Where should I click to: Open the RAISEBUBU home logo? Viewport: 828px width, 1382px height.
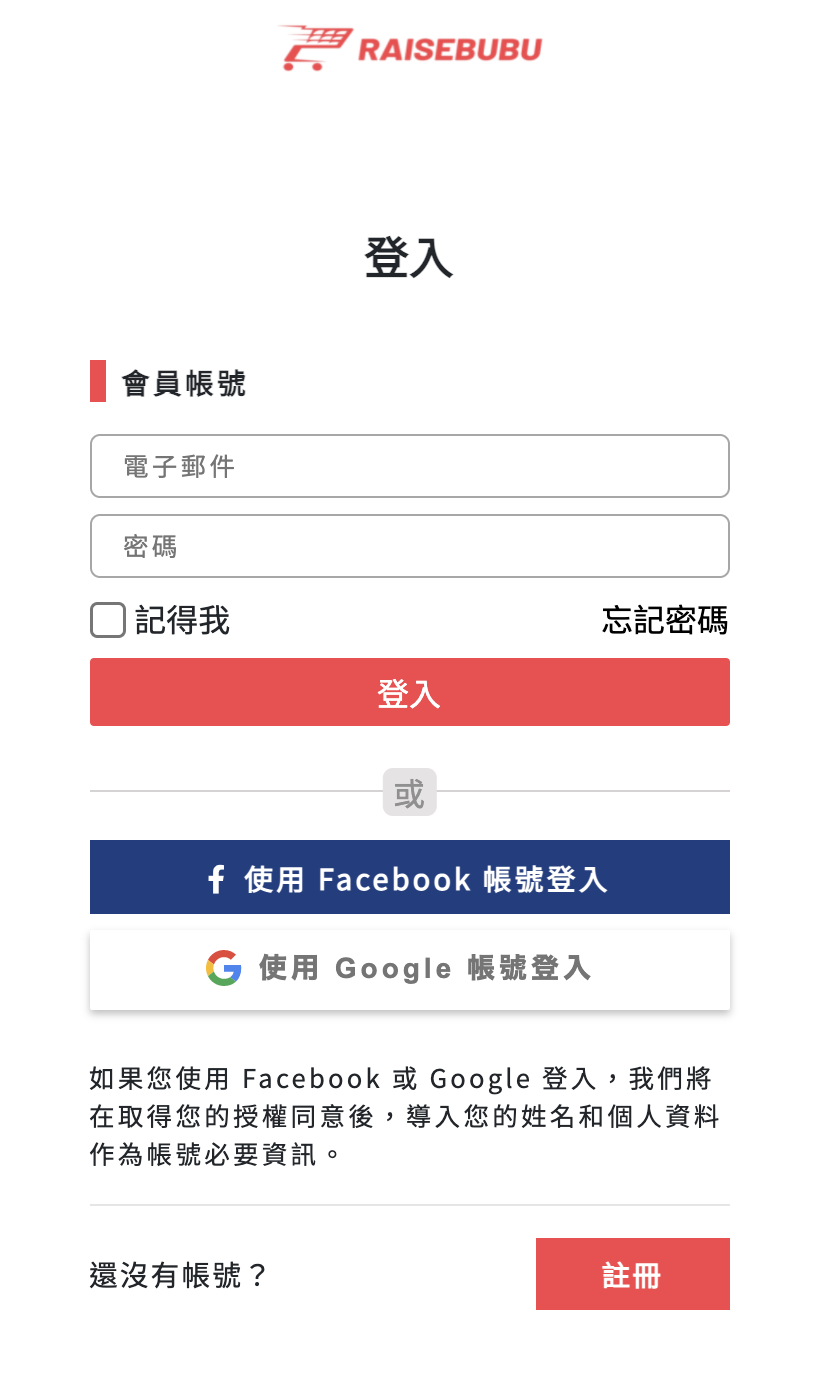[410, 48]
